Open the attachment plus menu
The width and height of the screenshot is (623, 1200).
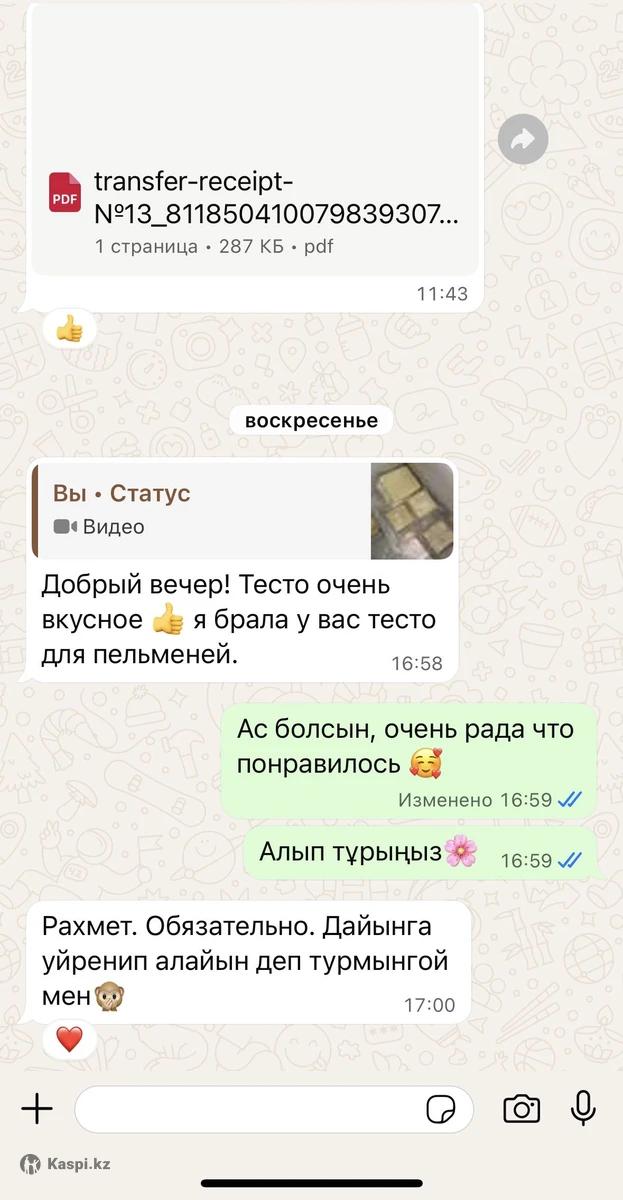[x=37, y=1108]
